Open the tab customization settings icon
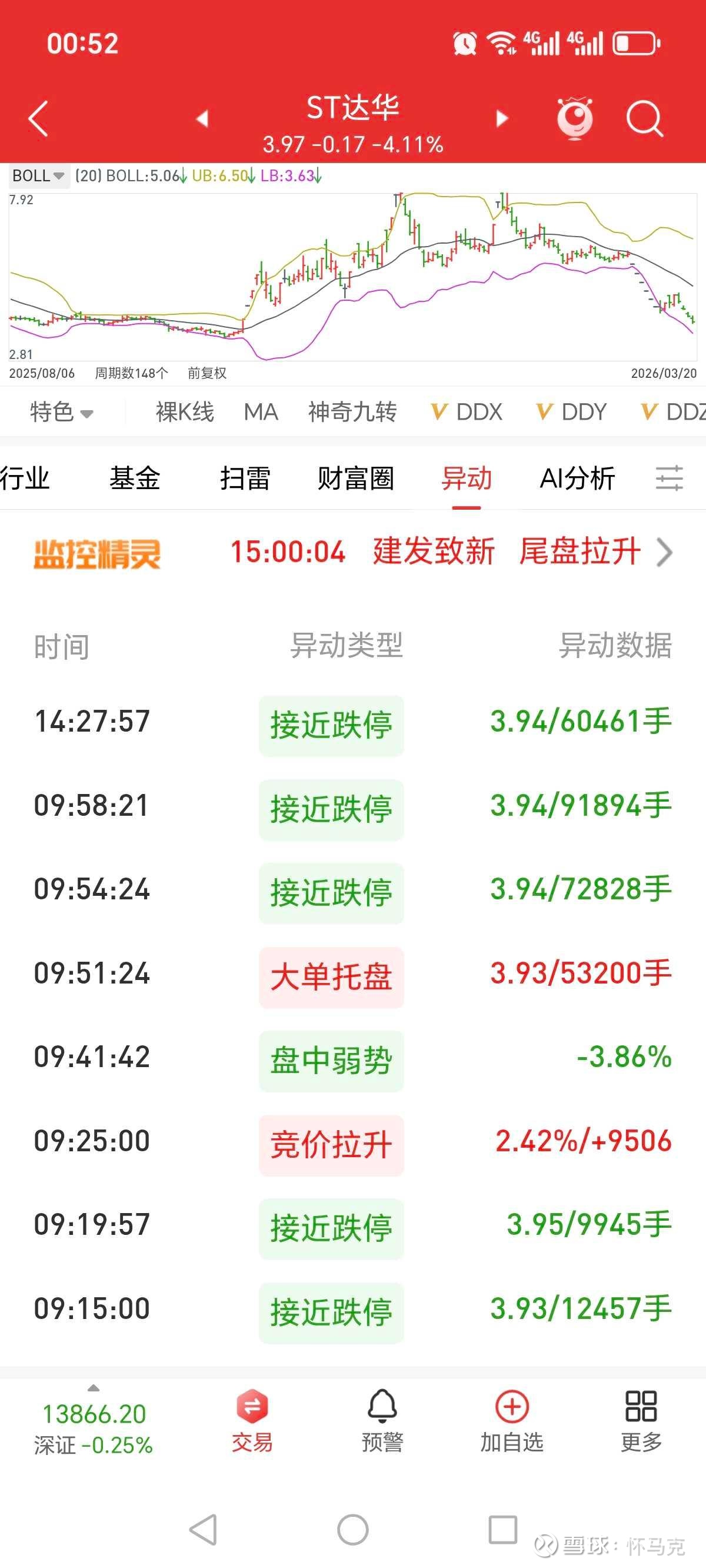Screen dimensions: 706x1568 669,478
